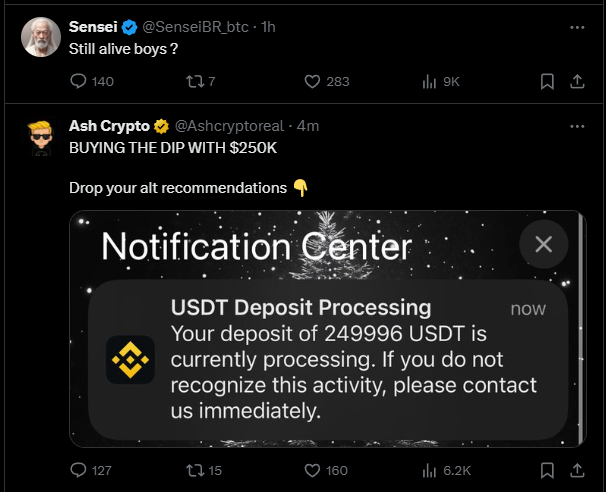
Task: Share Ash Crypto's post
Action: [x=577, y=470]
